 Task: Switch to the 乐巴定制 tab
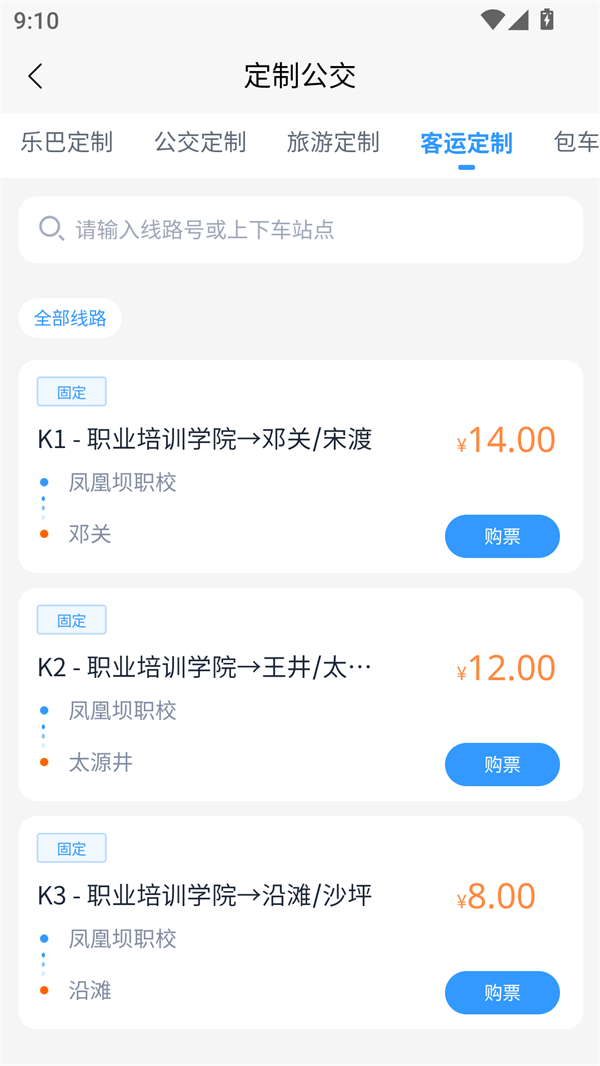pyautogui.click(x=66, y=143)
